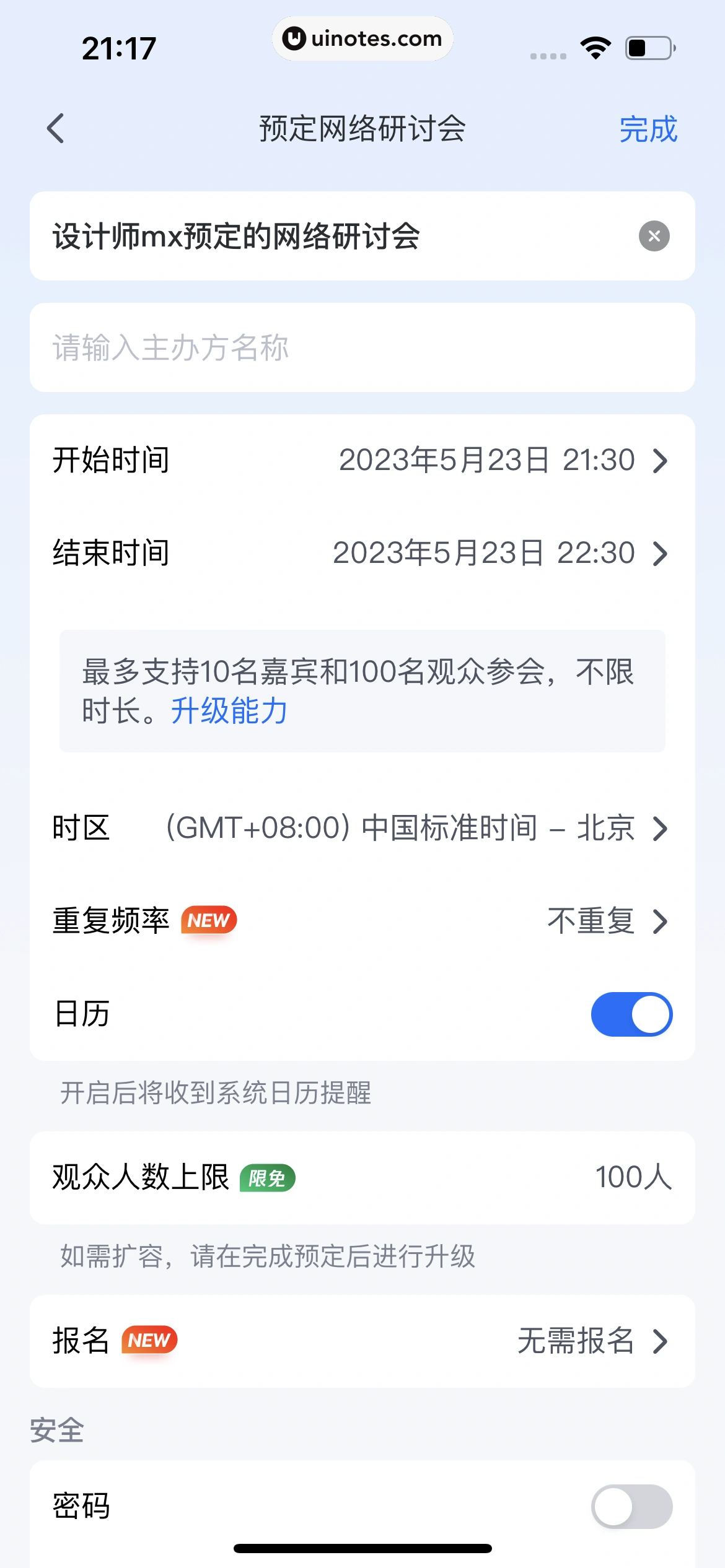The image size is (725, 1568).
Task: Select the 预定网络研讨会 page title
Action: pyautogui.click(x=362, y=129)
